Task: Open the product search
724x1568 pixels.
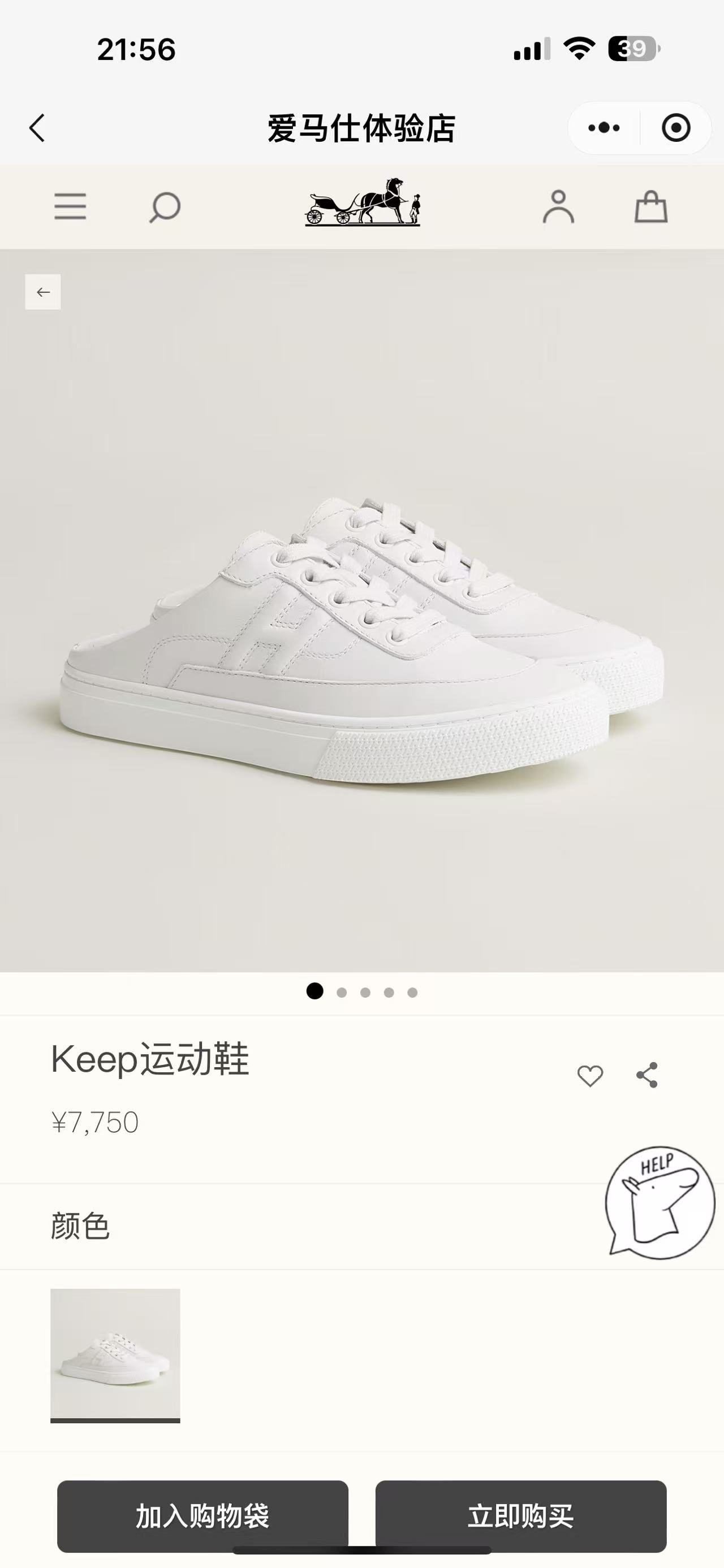Action: point(163,207)
